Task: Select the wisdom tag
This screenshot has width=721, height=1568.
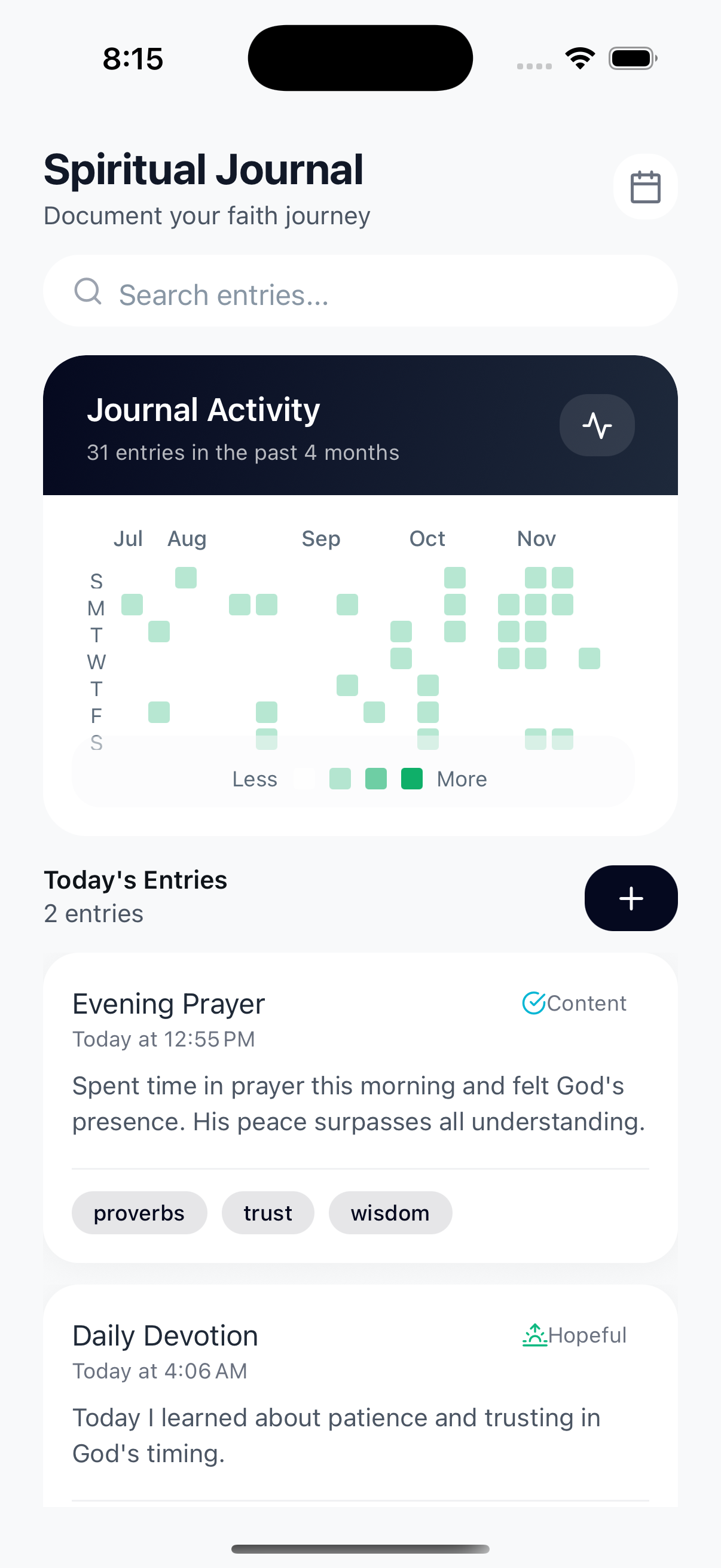Action: (x=390, y=1213)
